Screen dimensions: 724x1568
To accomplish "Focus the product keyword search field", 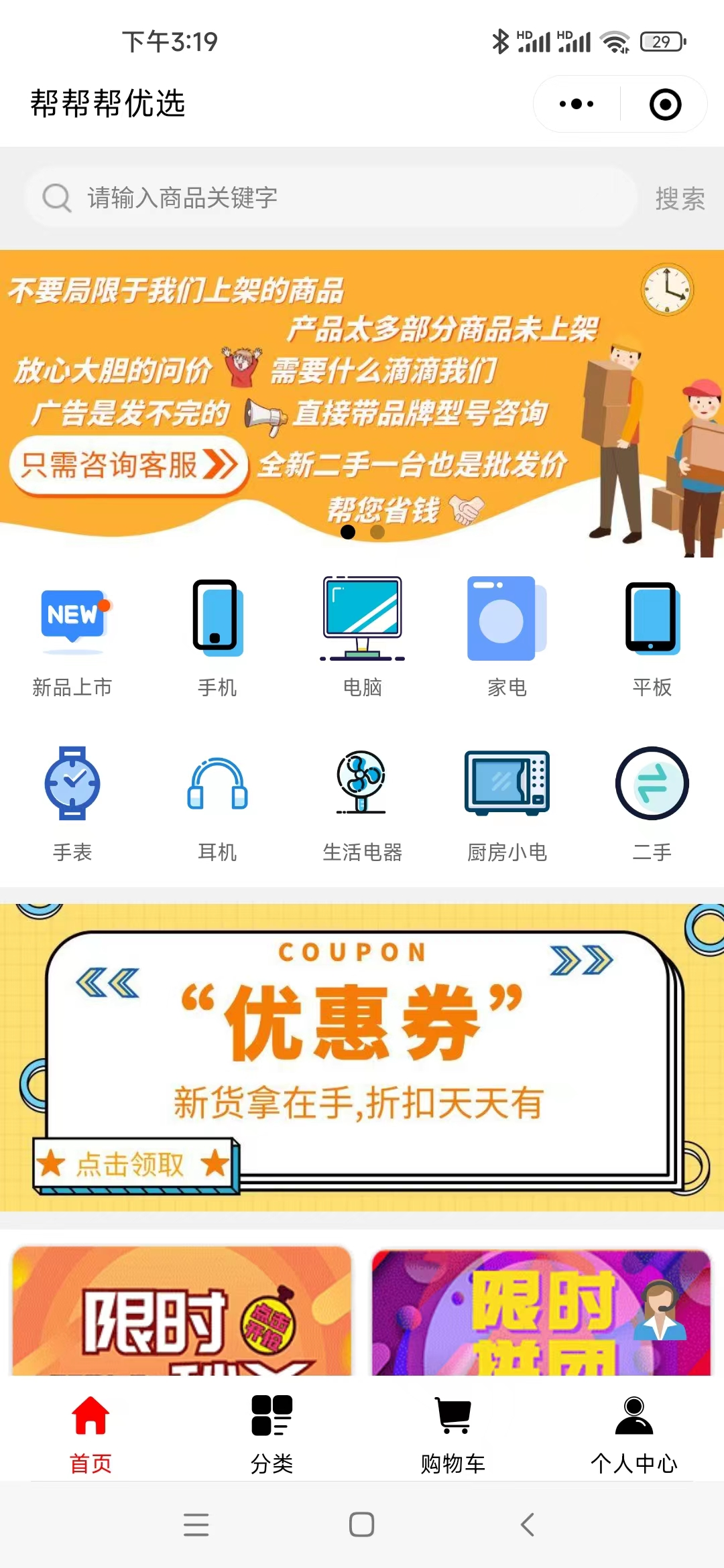I will tap(331, 198).
